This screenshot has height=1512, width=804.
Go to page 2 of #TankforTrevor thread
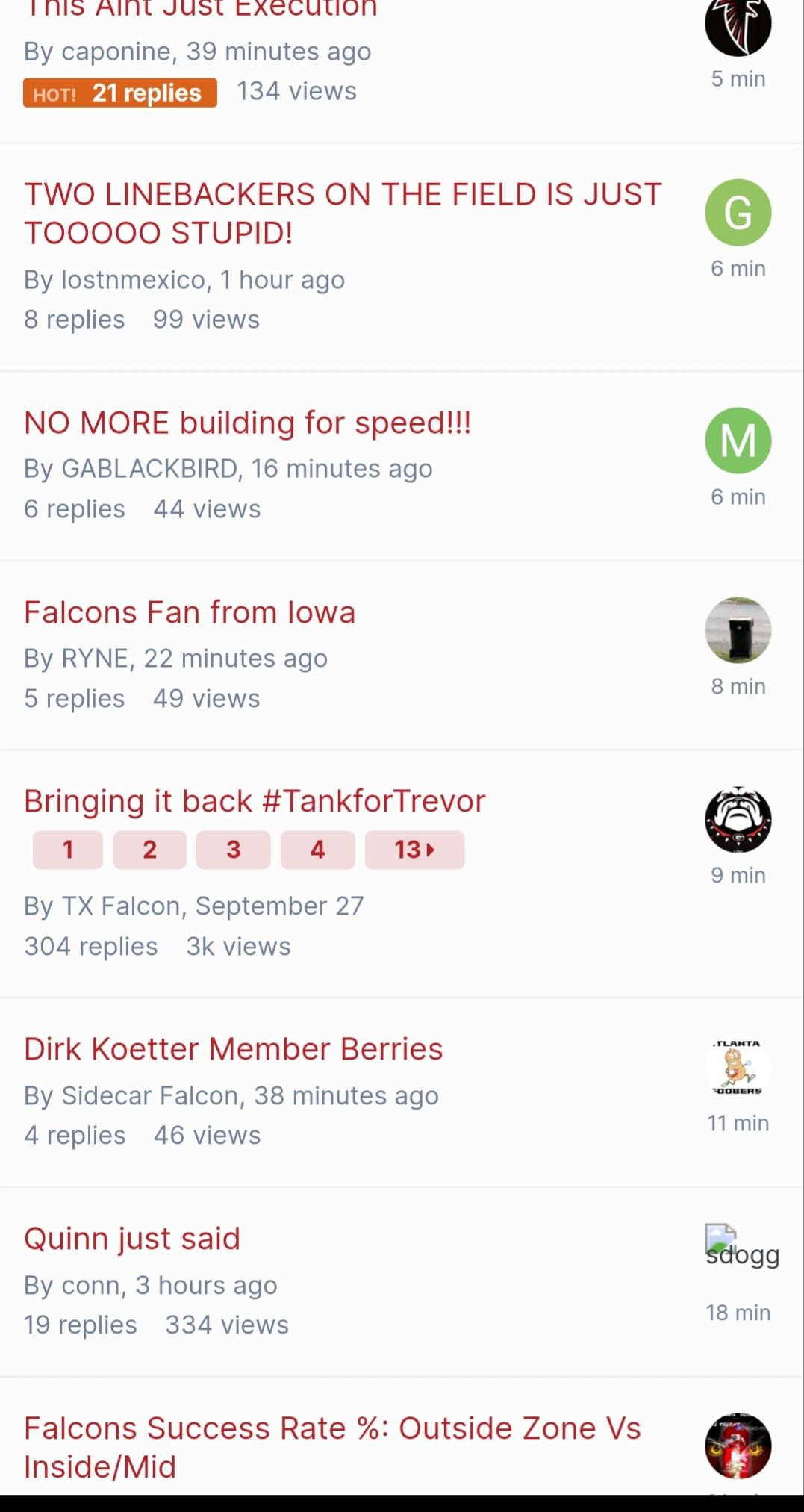tap(149, 850)
